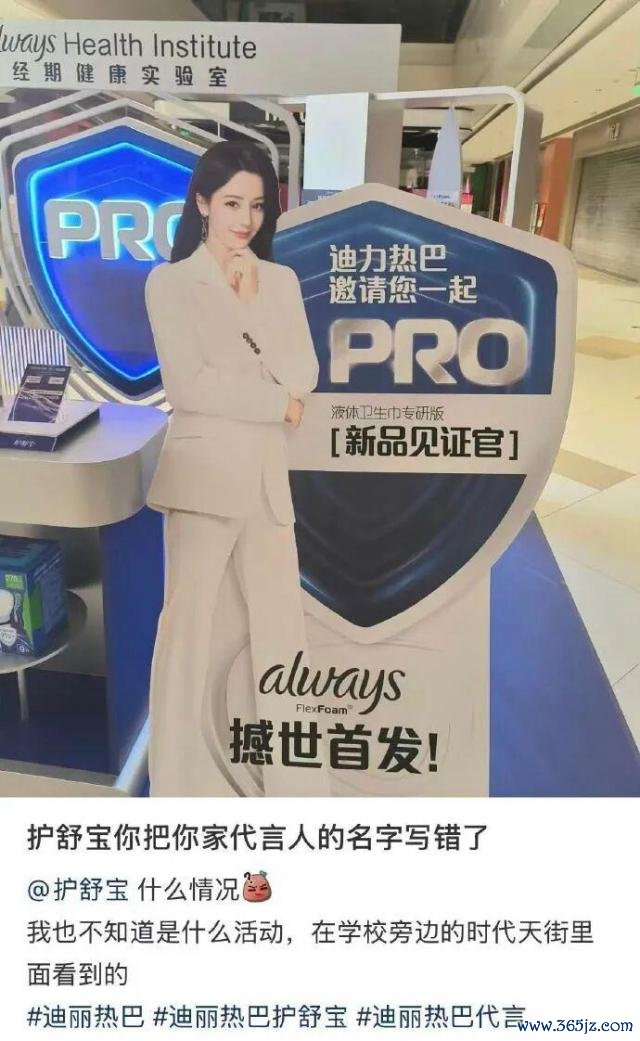View the post's standee photo full screen
The width and height of the screenshot is (640, 1041).
click(320, 400)
